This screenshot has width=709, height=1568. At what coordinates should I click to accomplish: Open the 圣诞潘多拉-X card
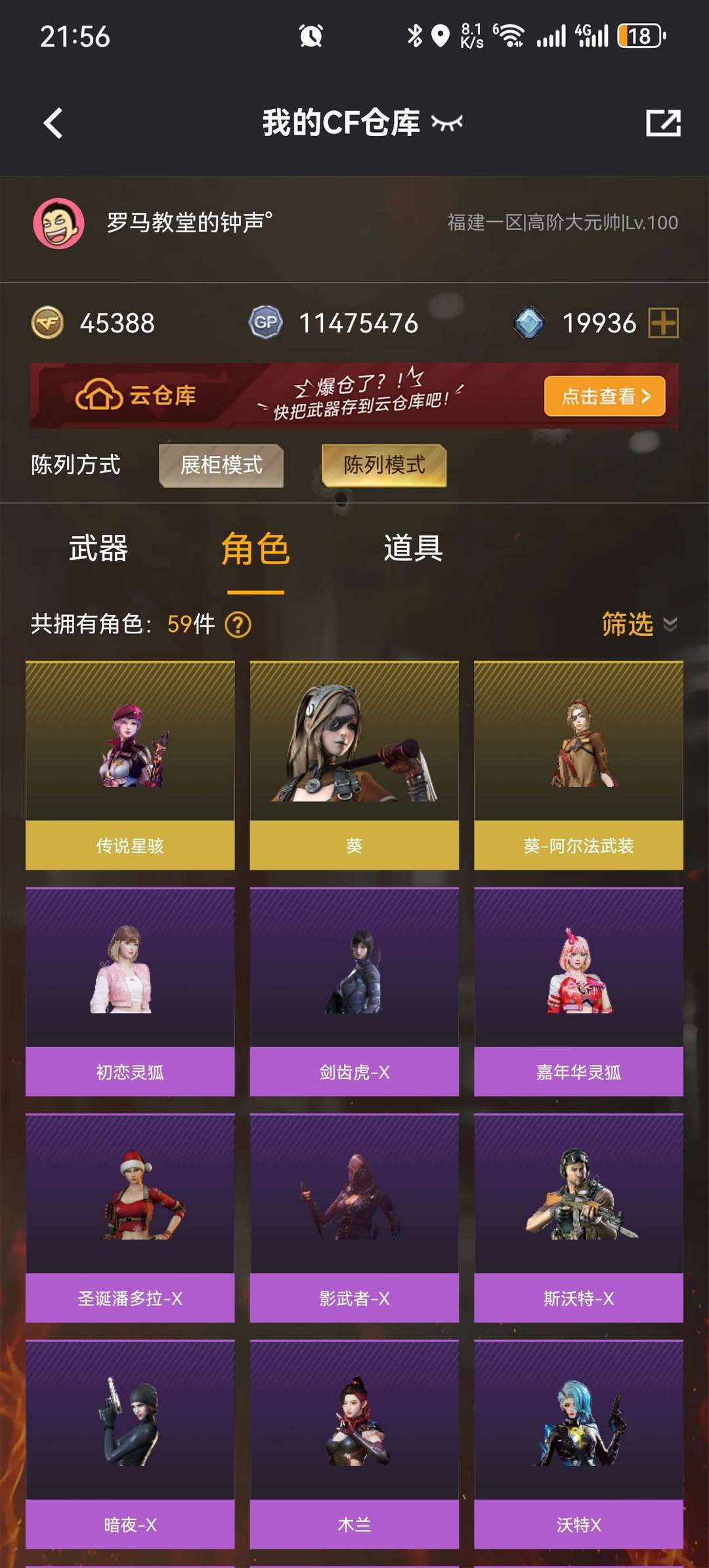[x=130, y=1218]
